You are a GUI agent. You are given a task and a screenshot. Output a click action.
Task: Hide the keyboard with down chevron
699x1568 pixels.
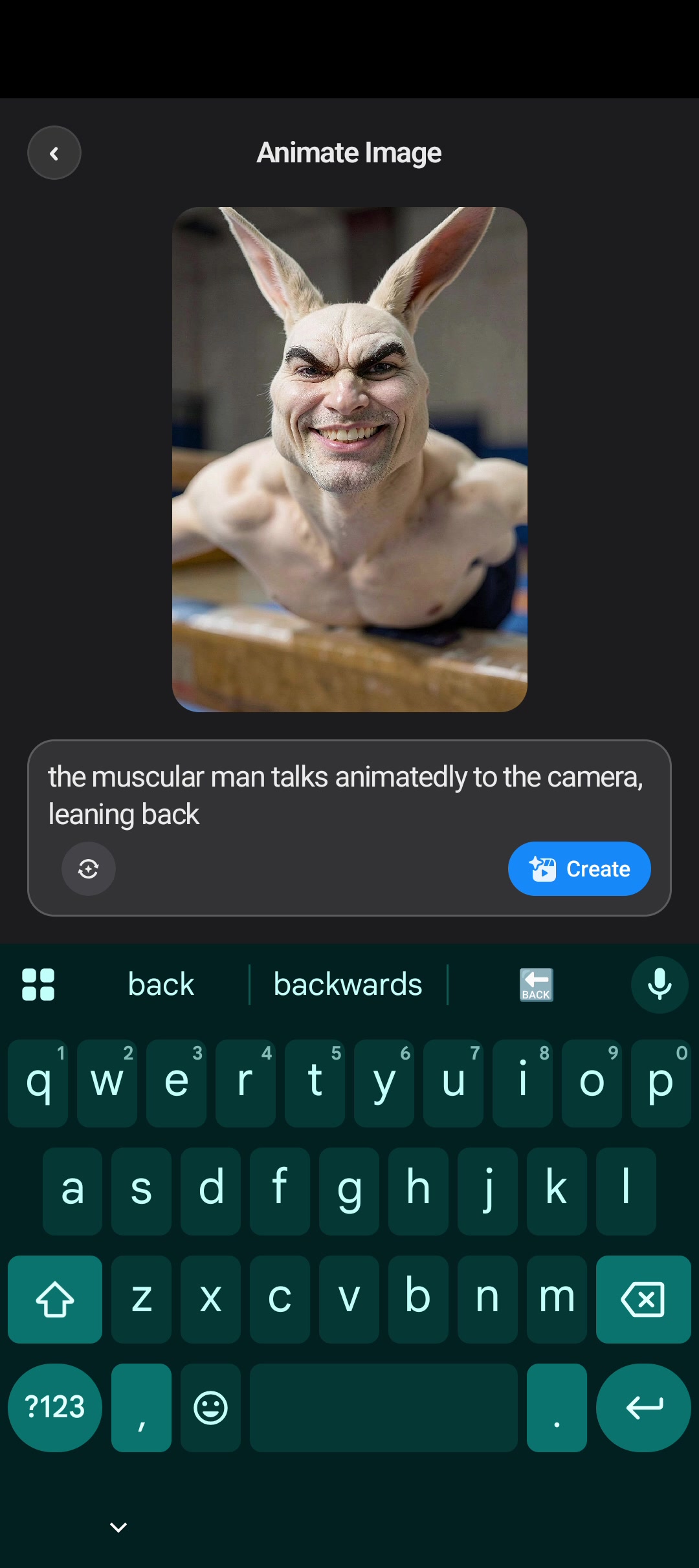[118, 1527]
